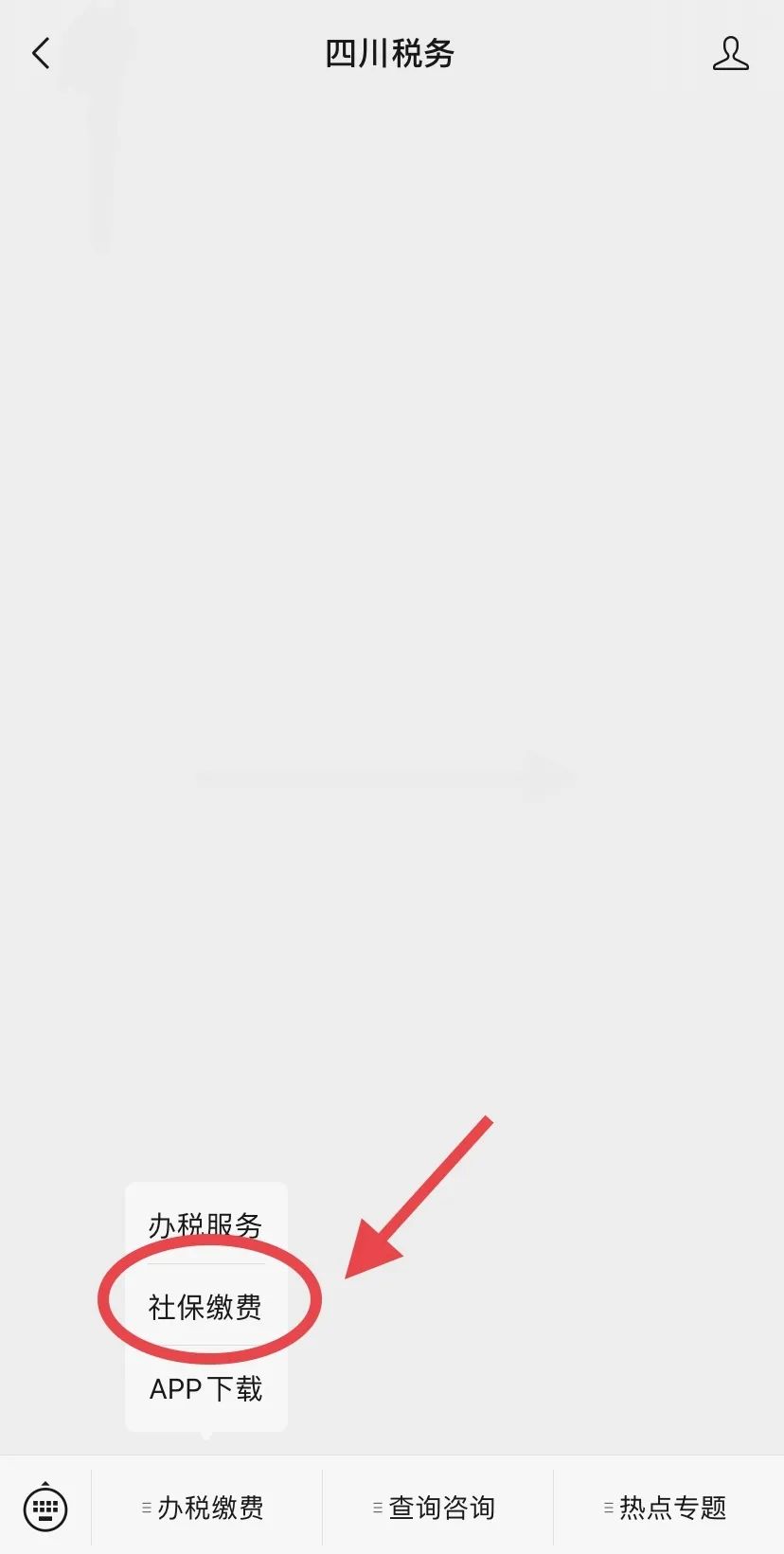Open 社保缴费 in the popup menu

tap(205, 1306)
